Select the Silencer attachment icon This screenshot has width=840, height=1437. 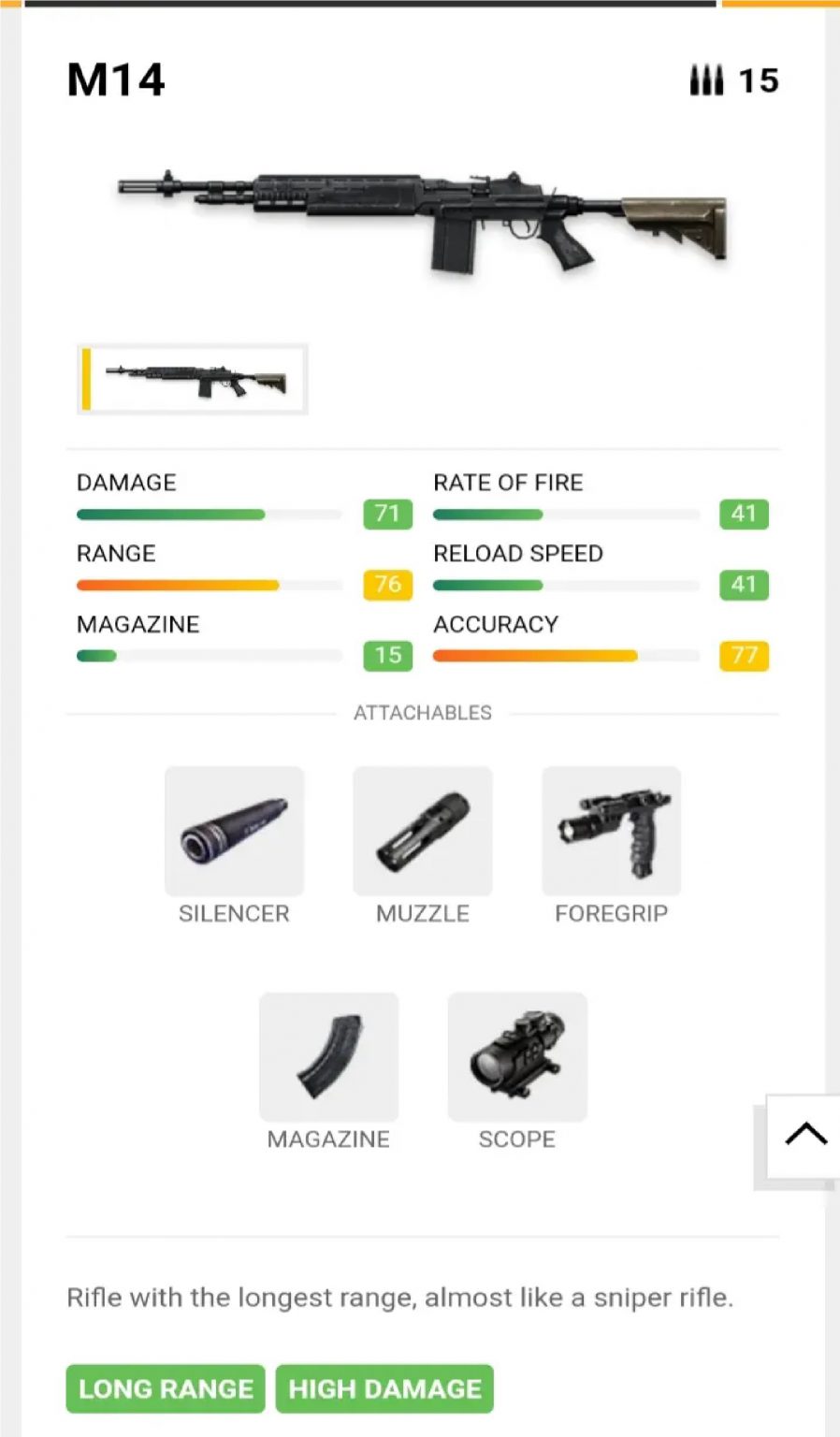(x=234, y=831)
